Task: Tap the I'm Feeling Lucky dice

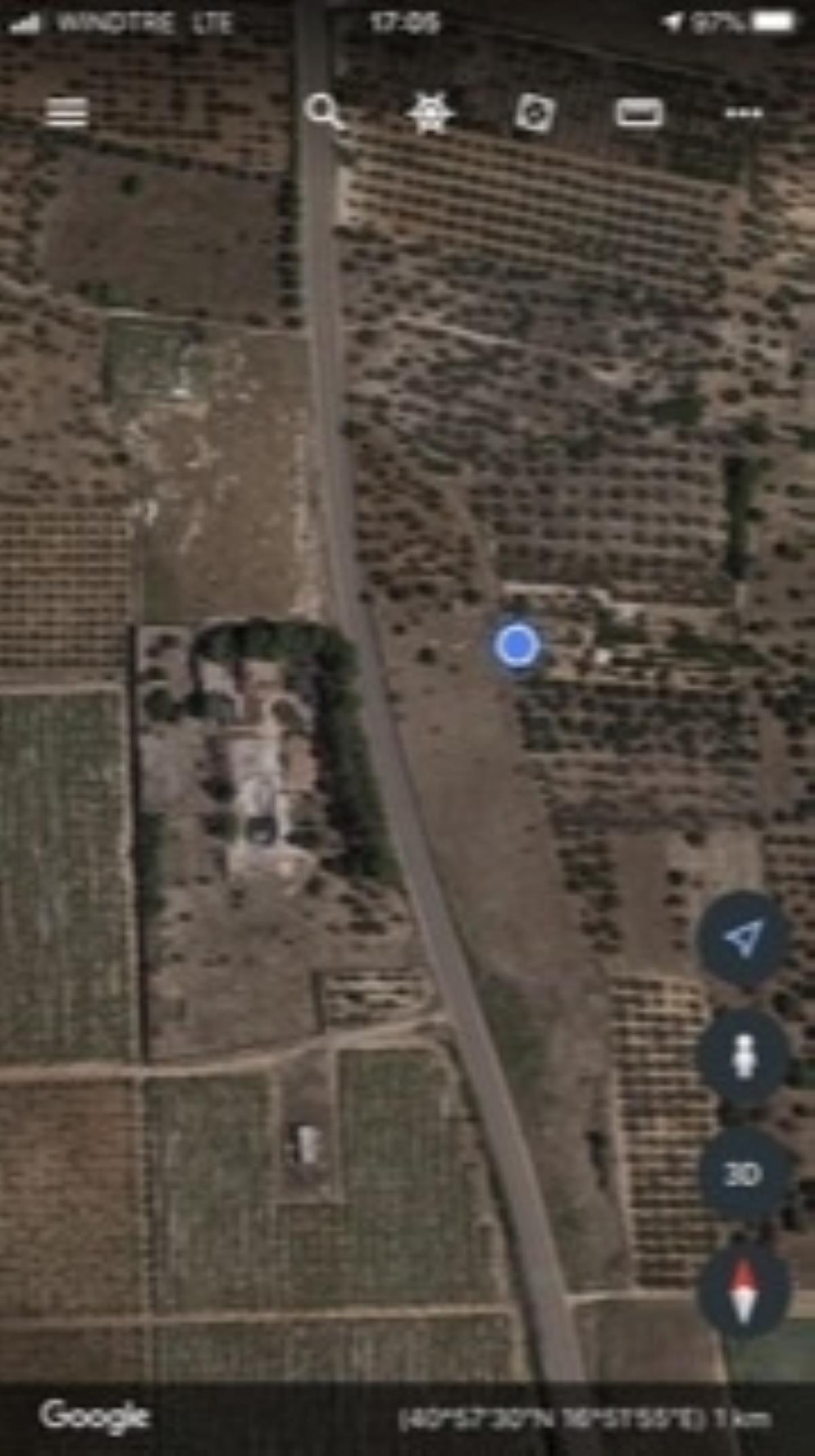Action: (x=535, y=112)
